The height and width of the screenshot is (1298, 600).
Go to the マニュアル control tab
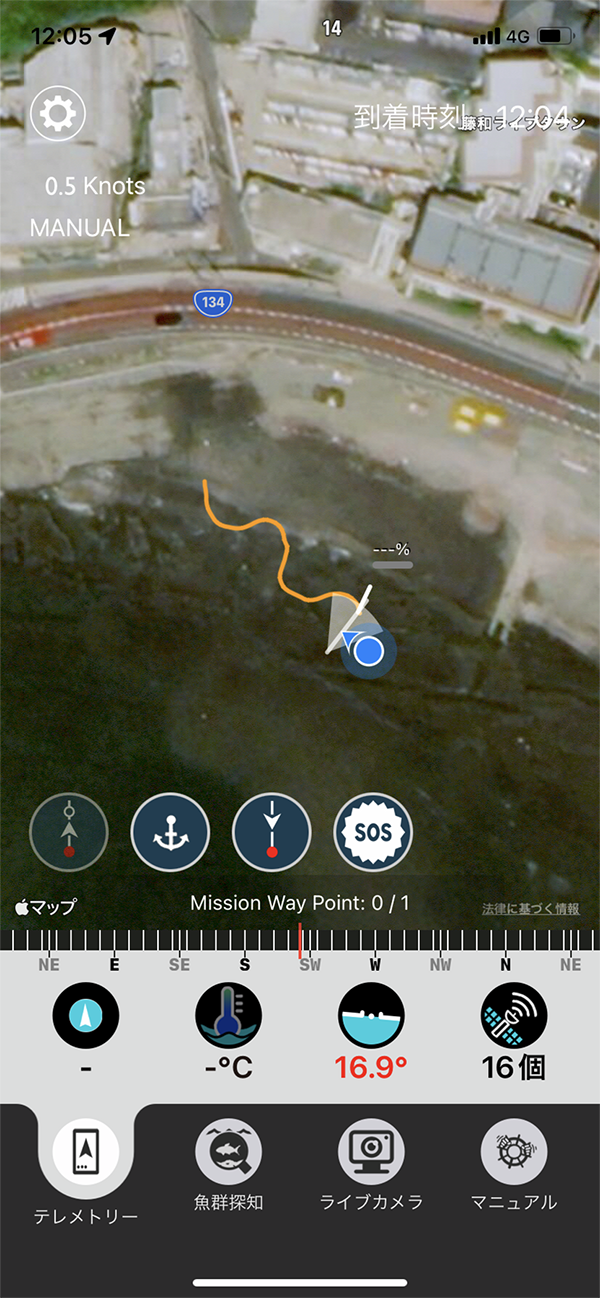514,1168
